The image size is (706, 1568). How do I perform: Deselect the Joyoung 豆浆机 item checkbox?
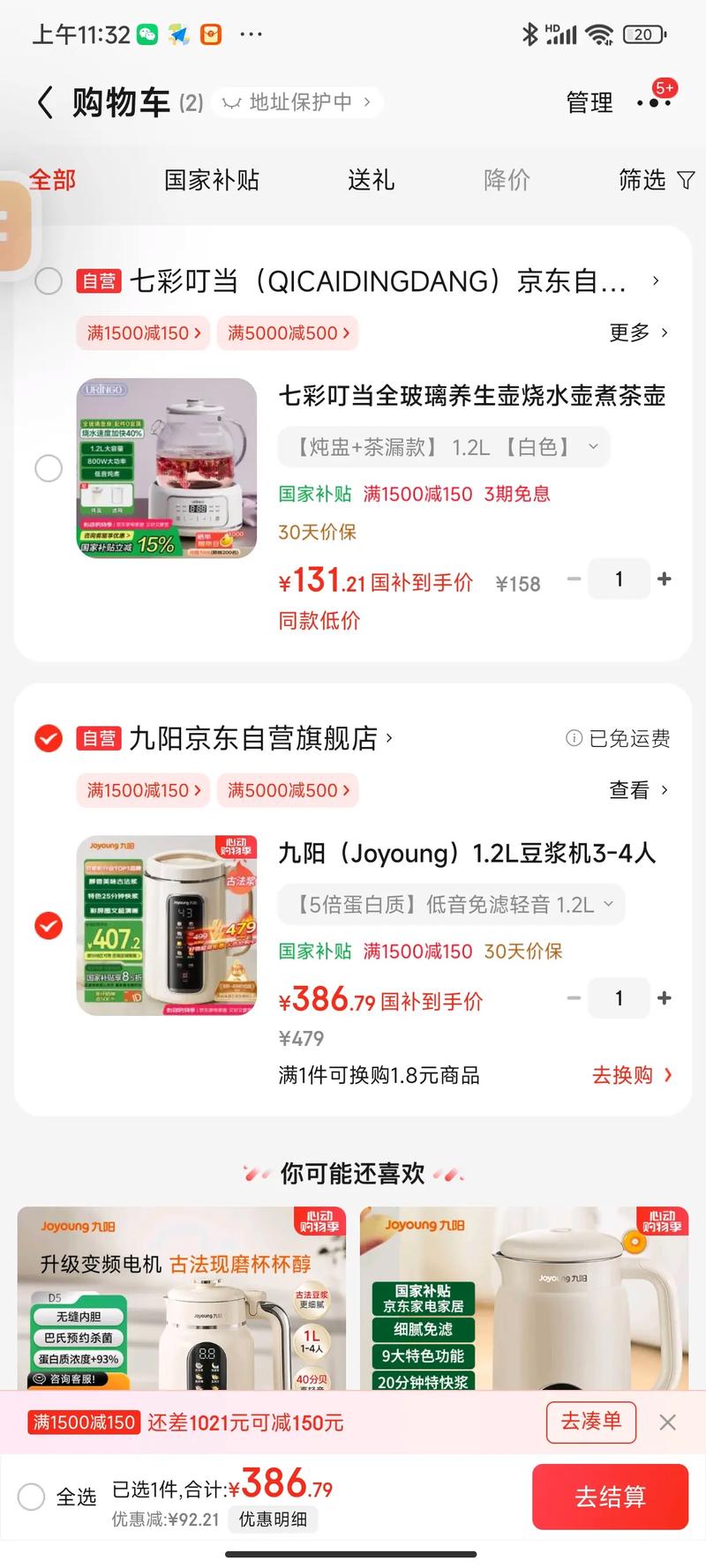click(x=49, y=927)
